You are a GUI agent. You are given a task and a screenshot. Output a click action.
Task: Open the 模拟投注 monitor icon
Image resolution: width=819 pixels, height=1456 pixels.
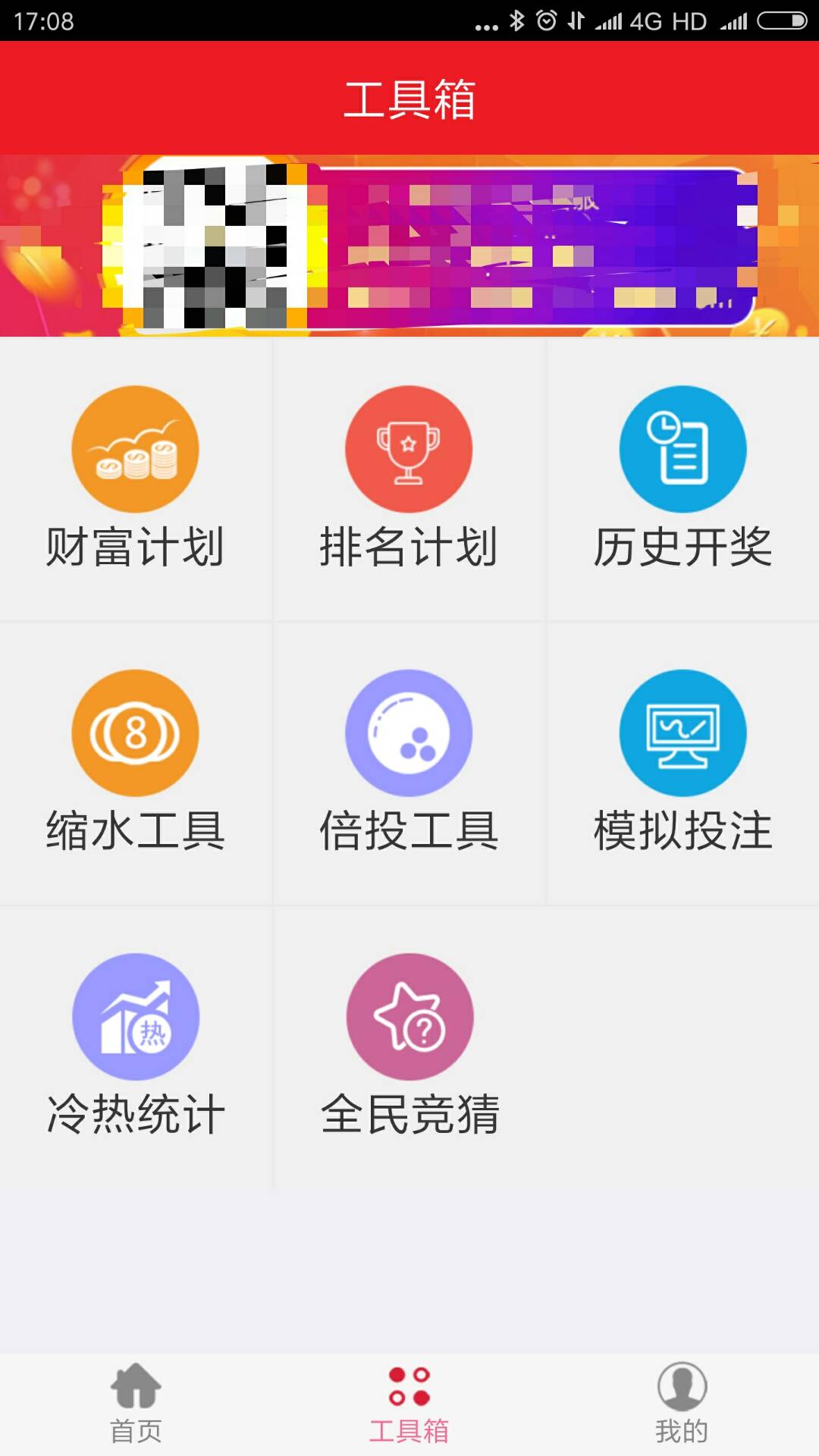(682, 733)
